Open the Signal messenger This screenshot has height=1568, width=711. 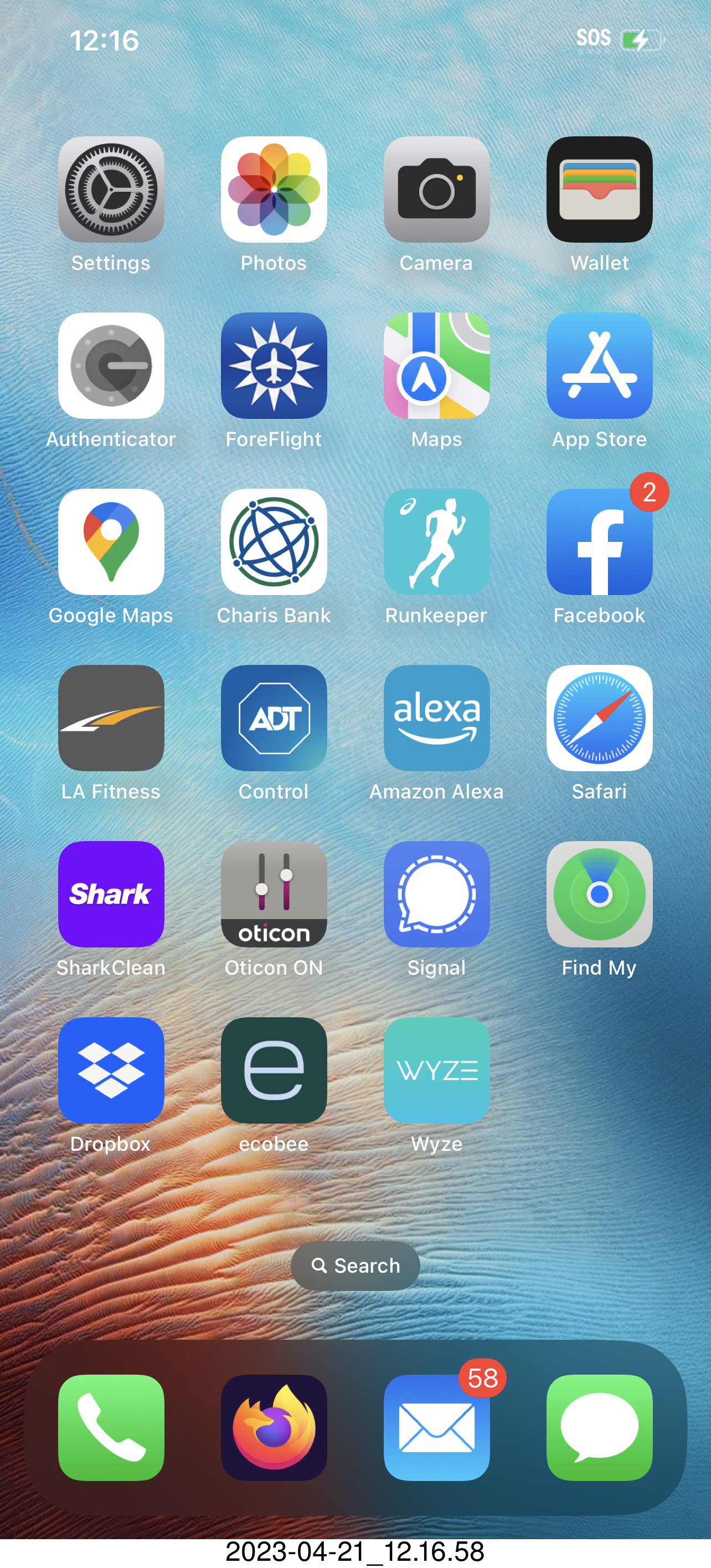(x=436, y=894)
